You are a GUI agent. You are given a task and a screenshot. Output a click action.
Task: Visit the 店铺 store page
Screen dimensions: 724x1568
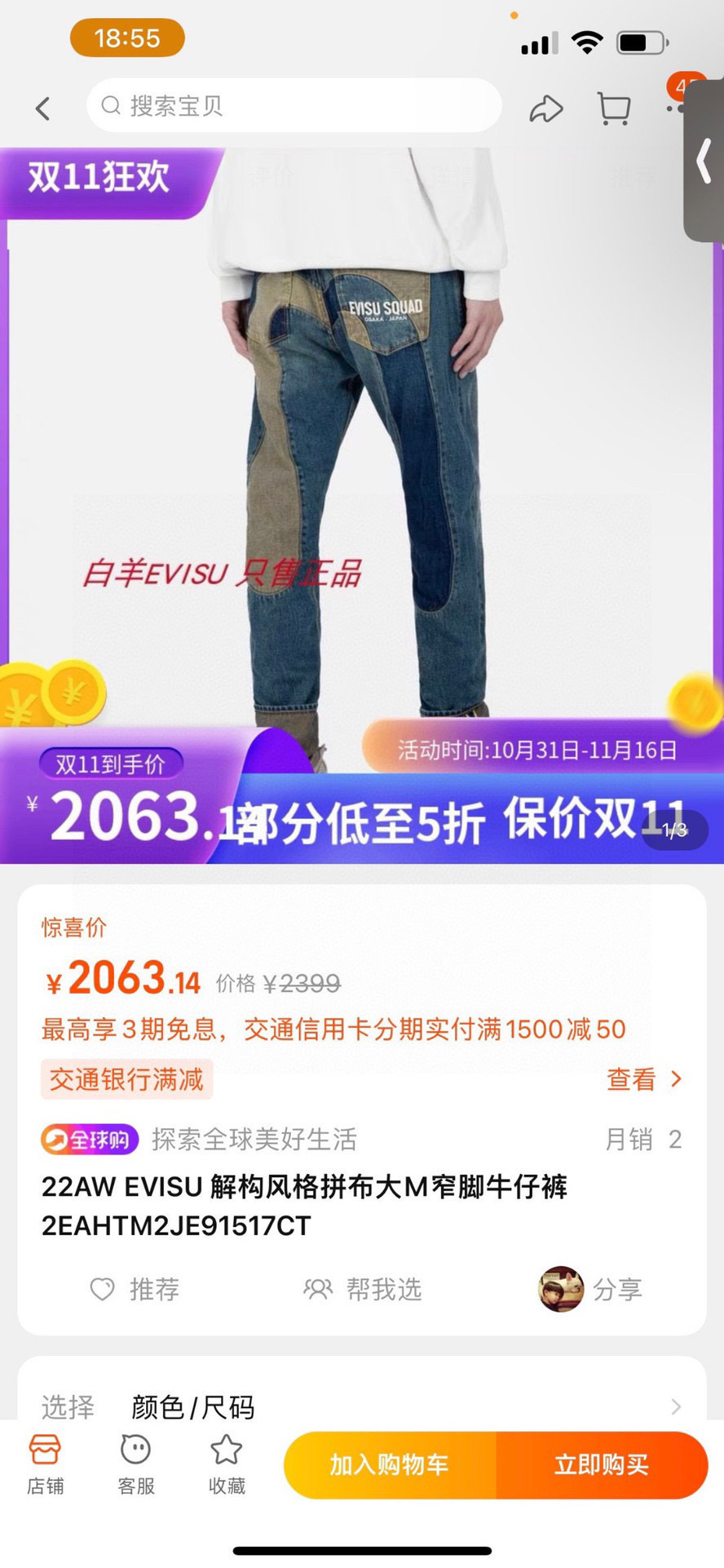coord(45,1465)
